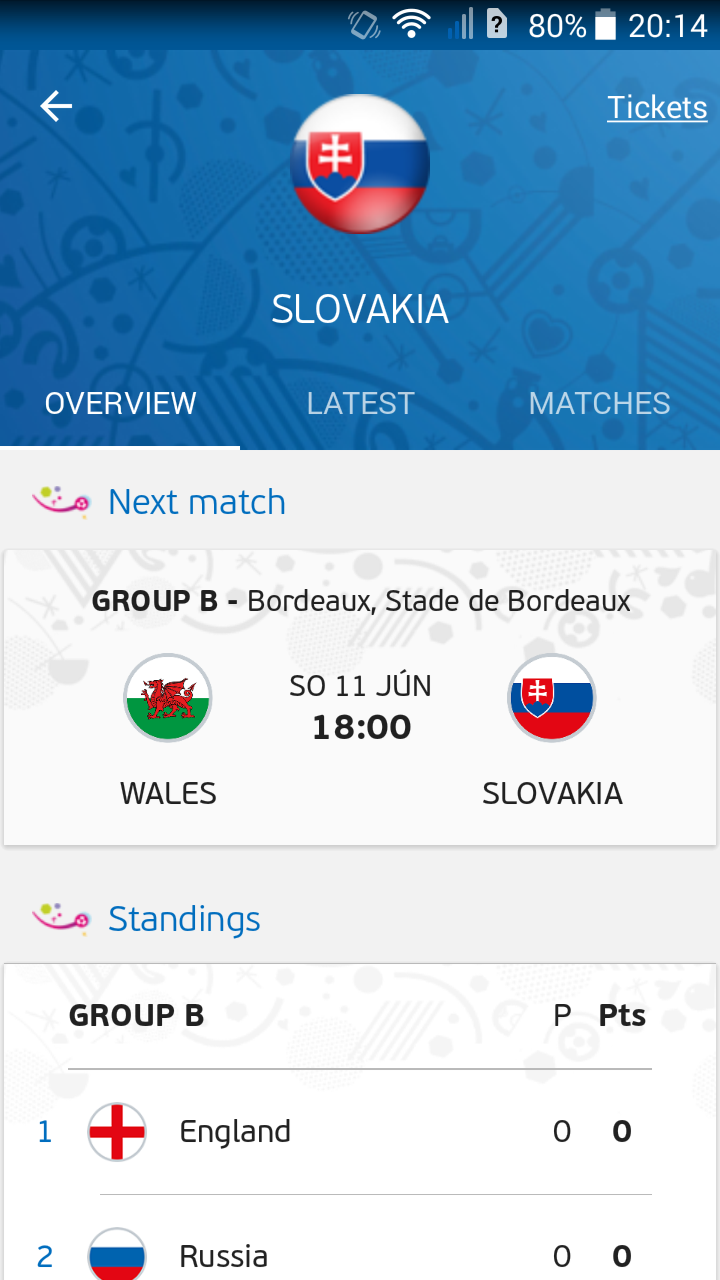Open the Tickets link
This screenshot has height=1280, width=720.
click(x=657, y=108)
